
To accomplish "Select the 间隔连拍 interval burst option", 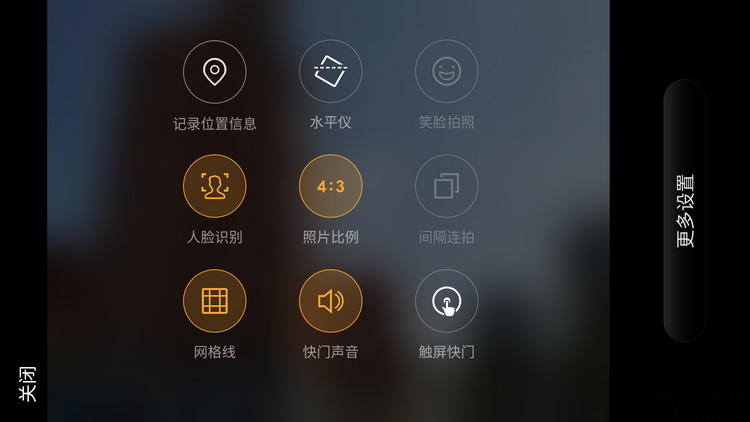I will pyautogui.click(x=446, y=186).
